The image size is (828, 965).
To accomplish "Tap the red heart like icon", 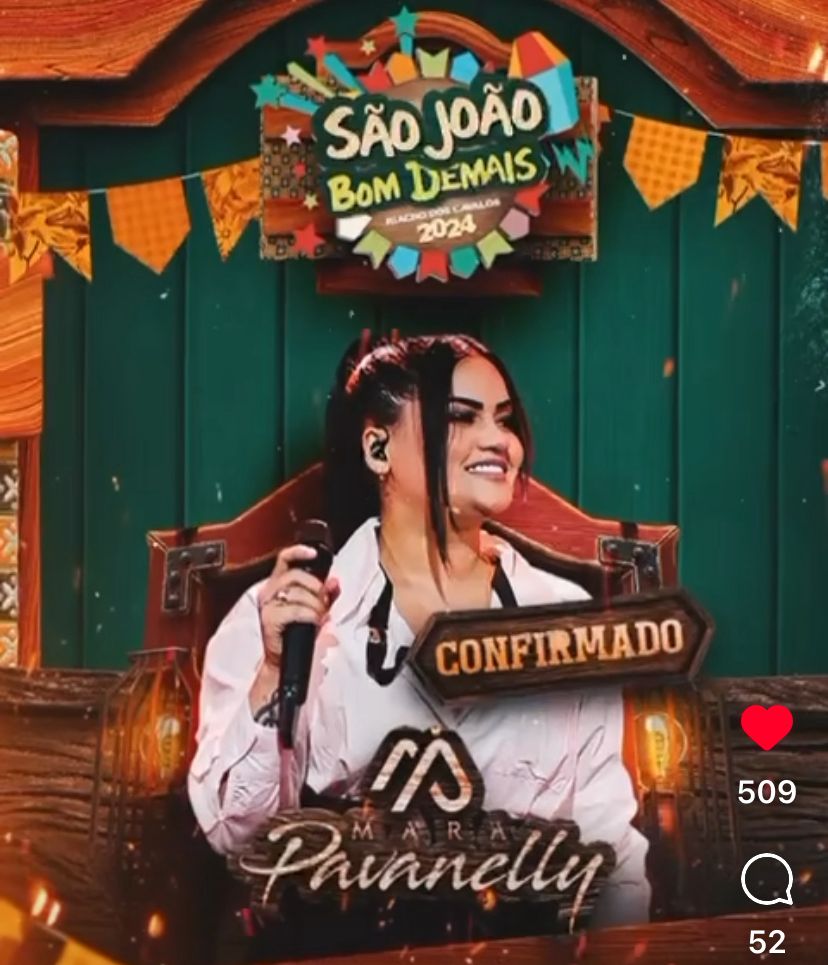I will pyautogui.click(x=766, y=727).
